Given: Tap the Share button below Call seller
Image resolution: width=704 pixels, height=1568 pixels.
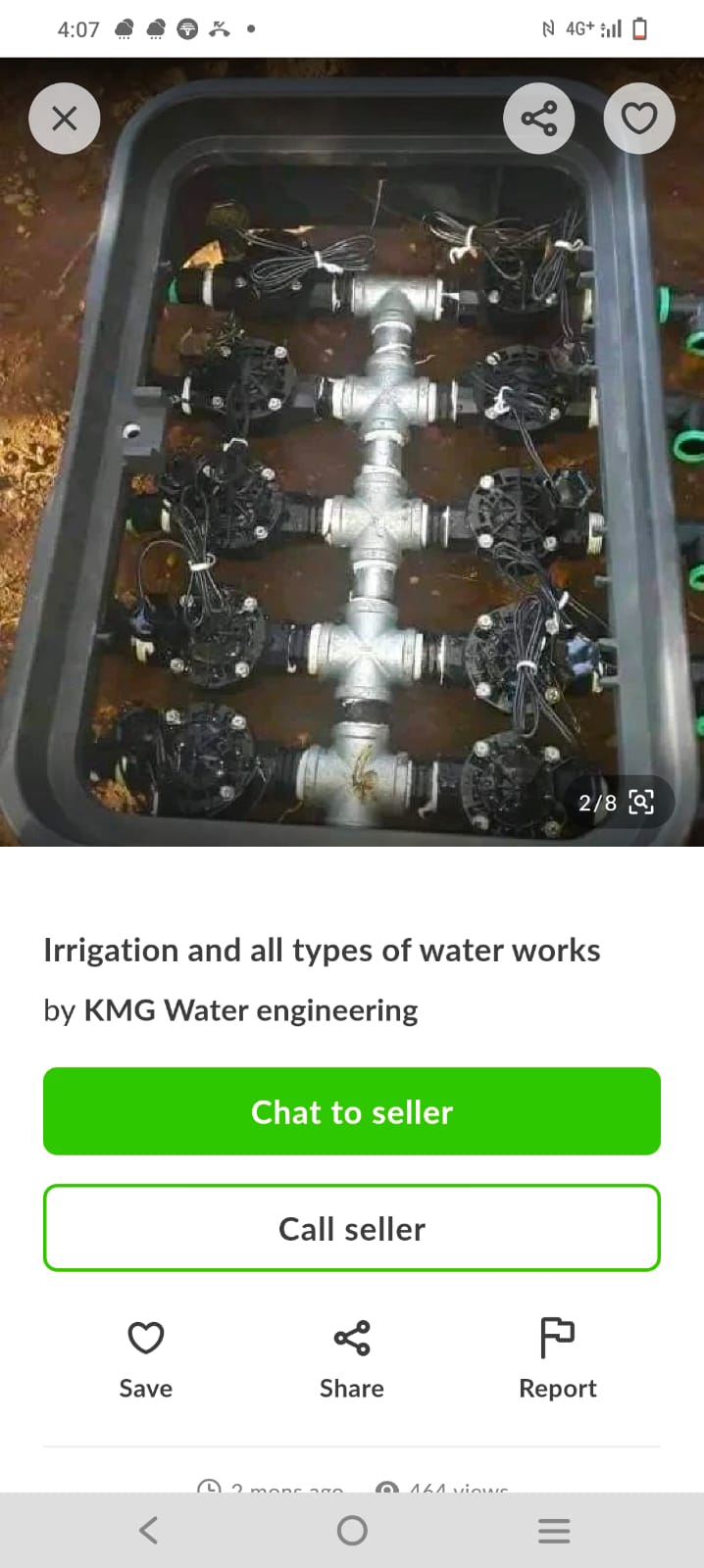Looking at the screenshot, I should coord(352,1357).
